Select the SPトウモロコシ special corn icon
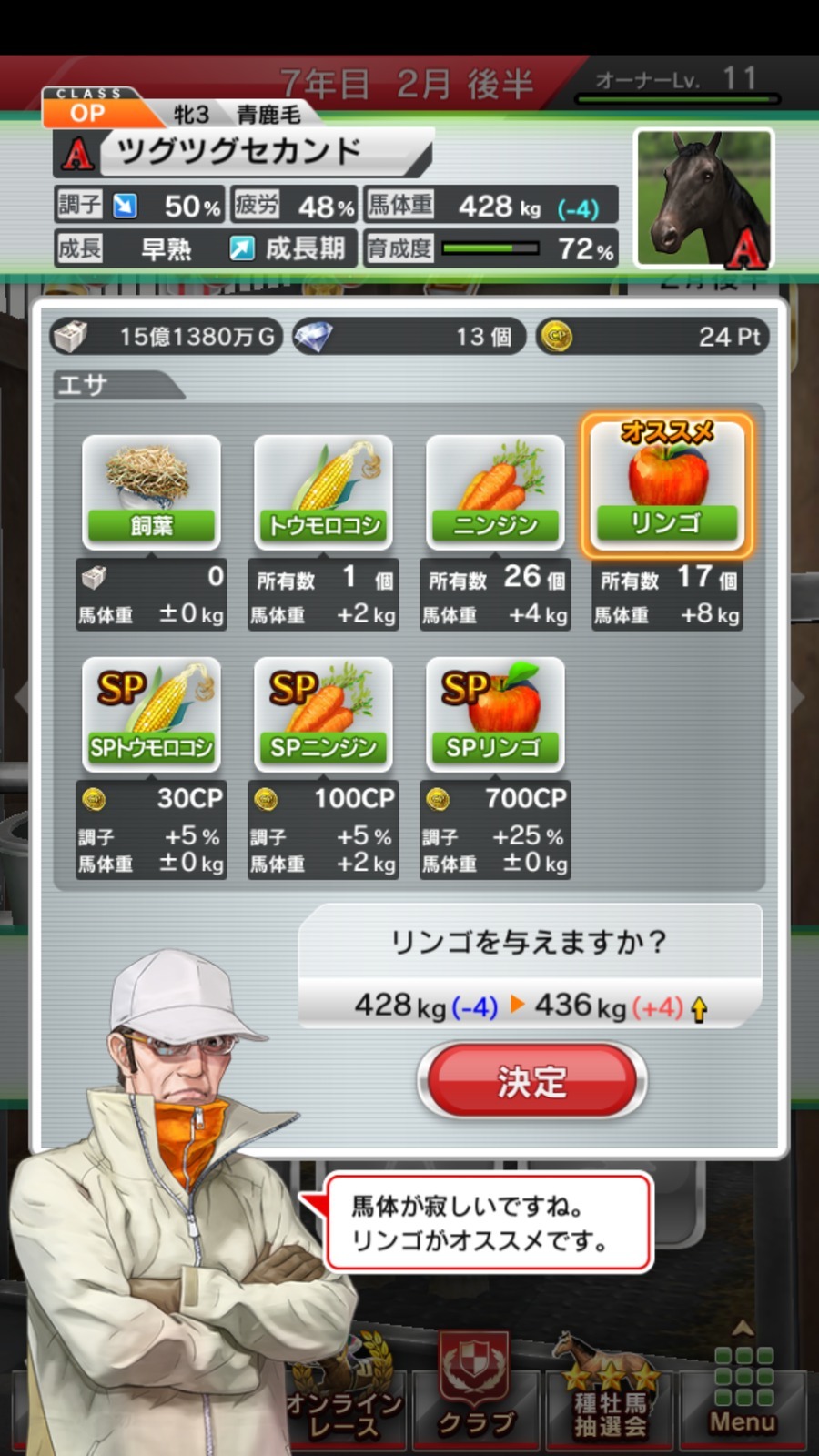The width and height of the screenshot is (819, 1456). (150, 714)
